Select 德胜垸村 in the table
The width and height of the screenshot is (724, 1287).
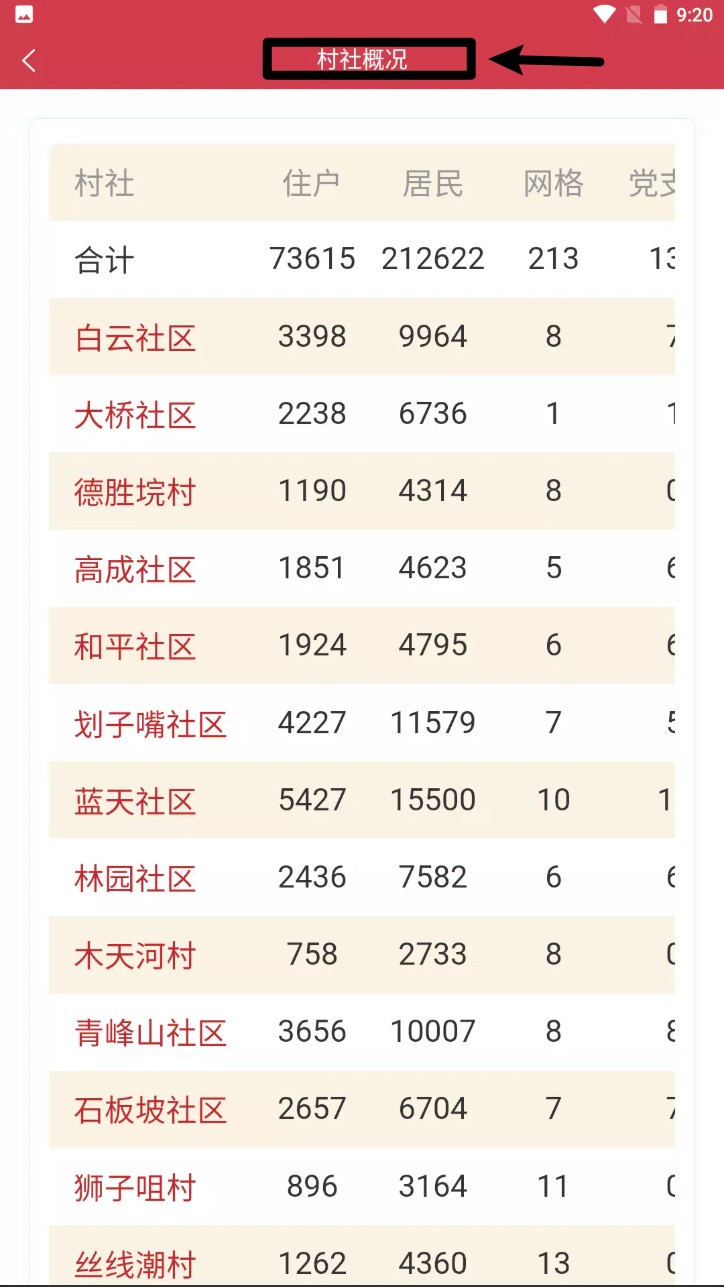tap(135, 492)
